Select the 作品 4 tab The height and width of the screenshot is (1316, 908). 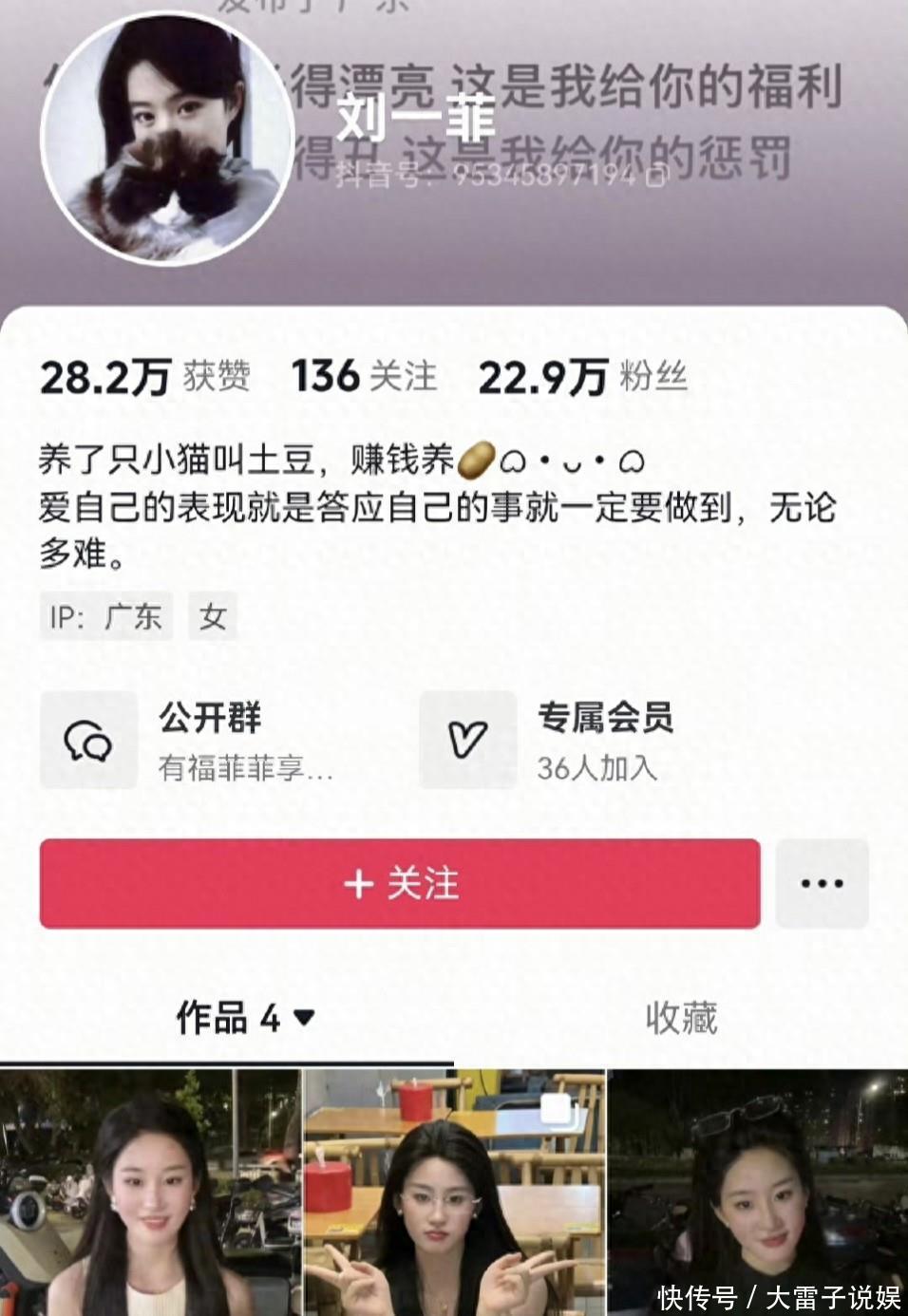pyautogui.click(x=245, y=1018)
